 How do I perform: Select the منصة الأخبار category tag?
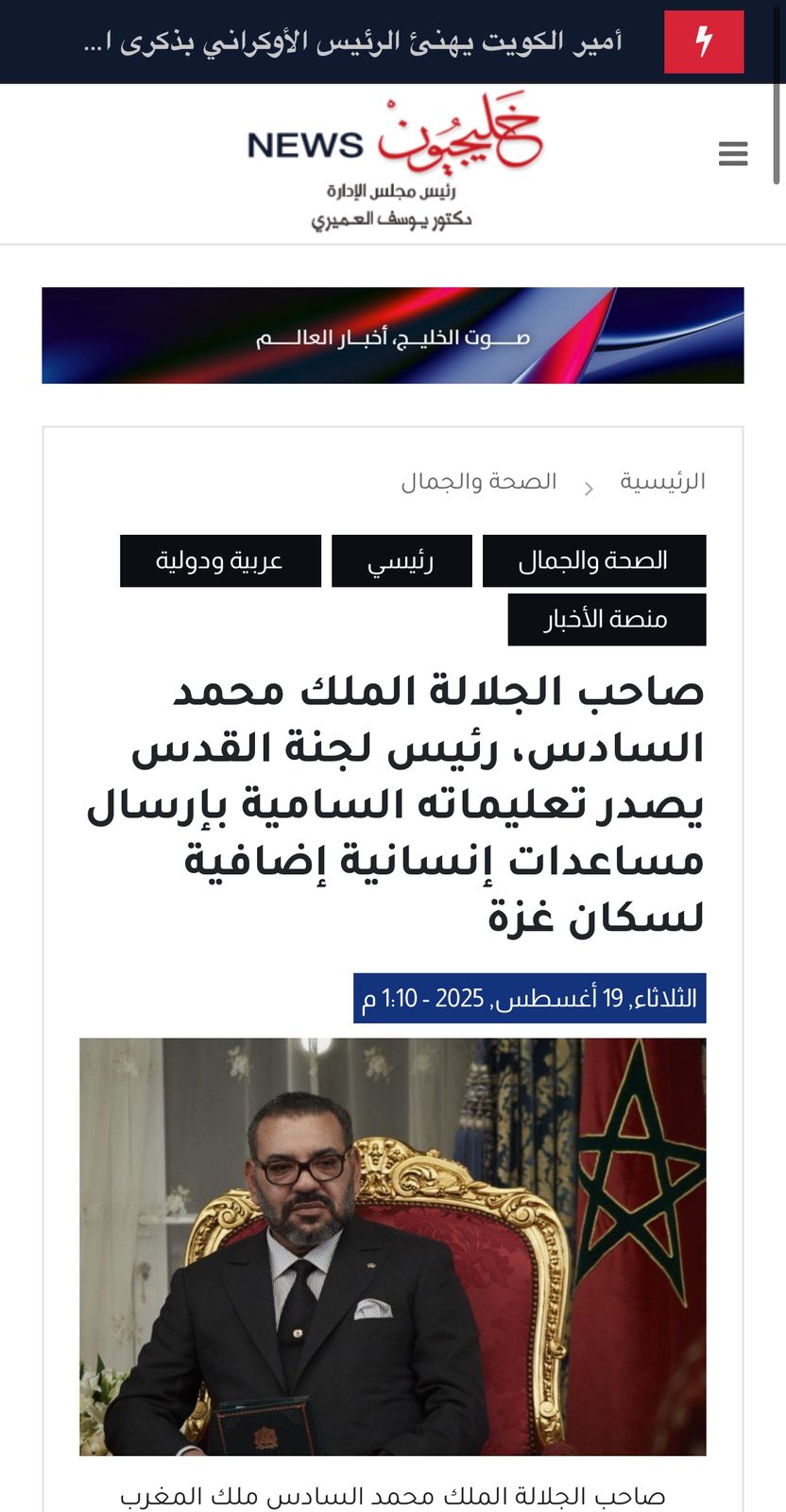point(607,620)
